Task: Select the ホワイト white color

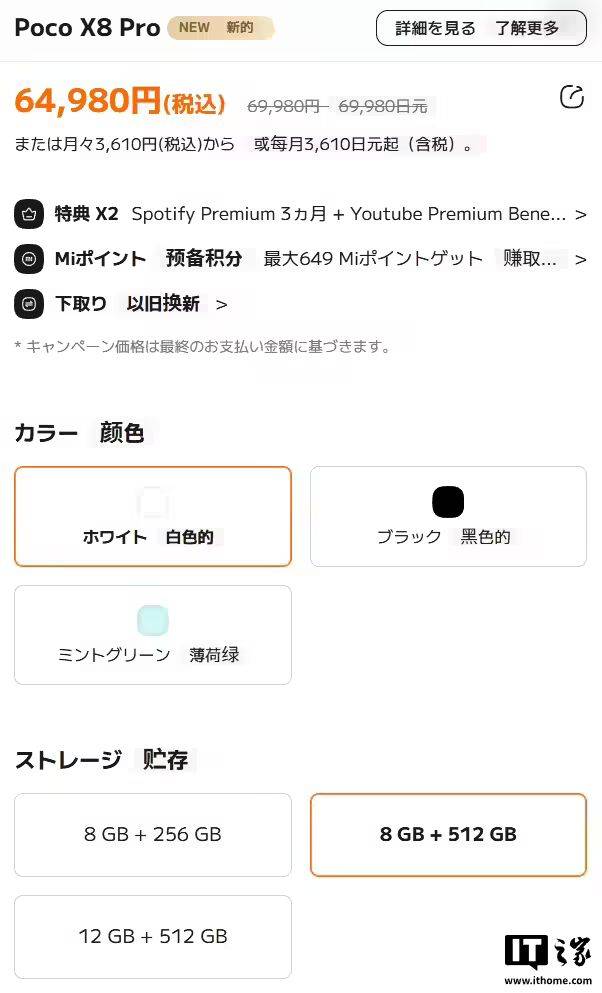Action: pos(153,516)
